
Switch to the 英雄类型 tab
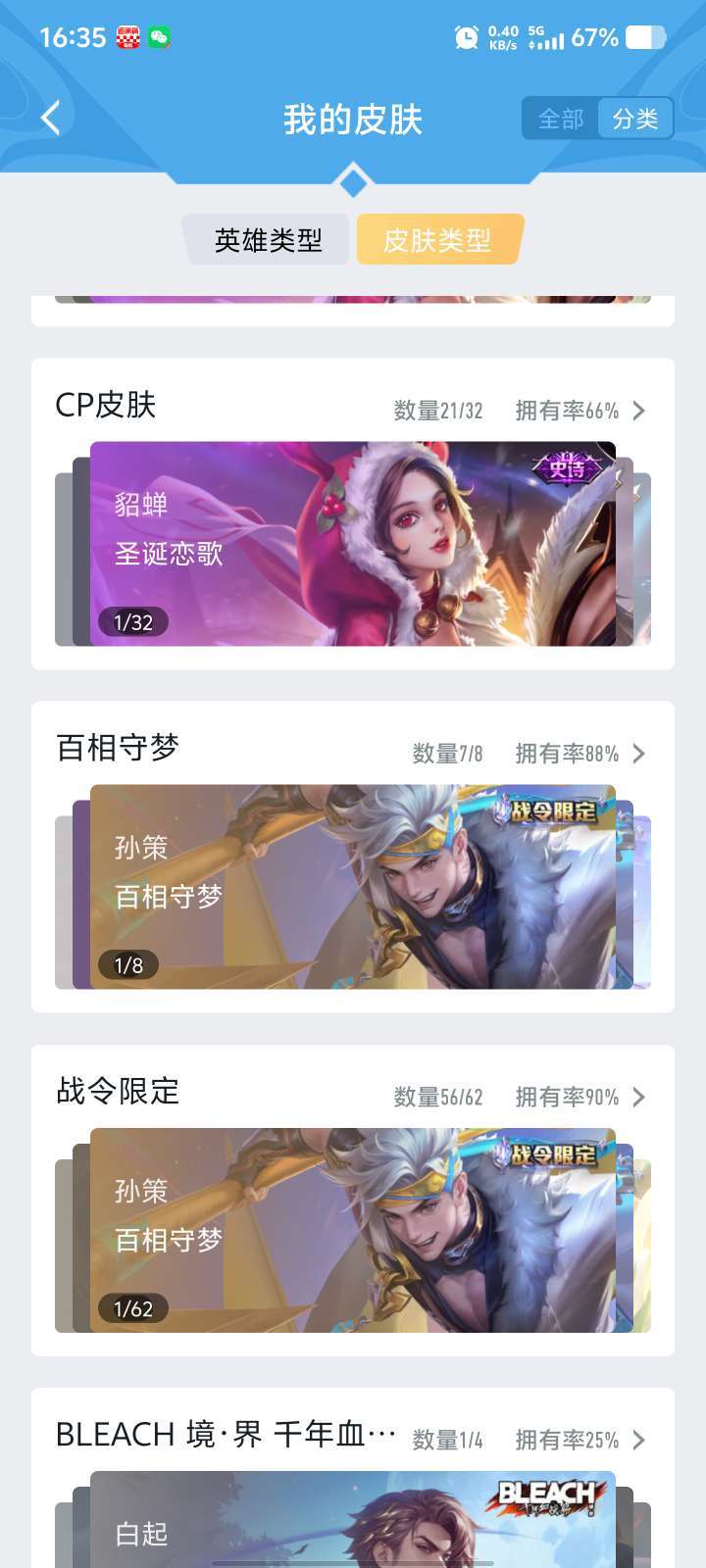(267, 238)
